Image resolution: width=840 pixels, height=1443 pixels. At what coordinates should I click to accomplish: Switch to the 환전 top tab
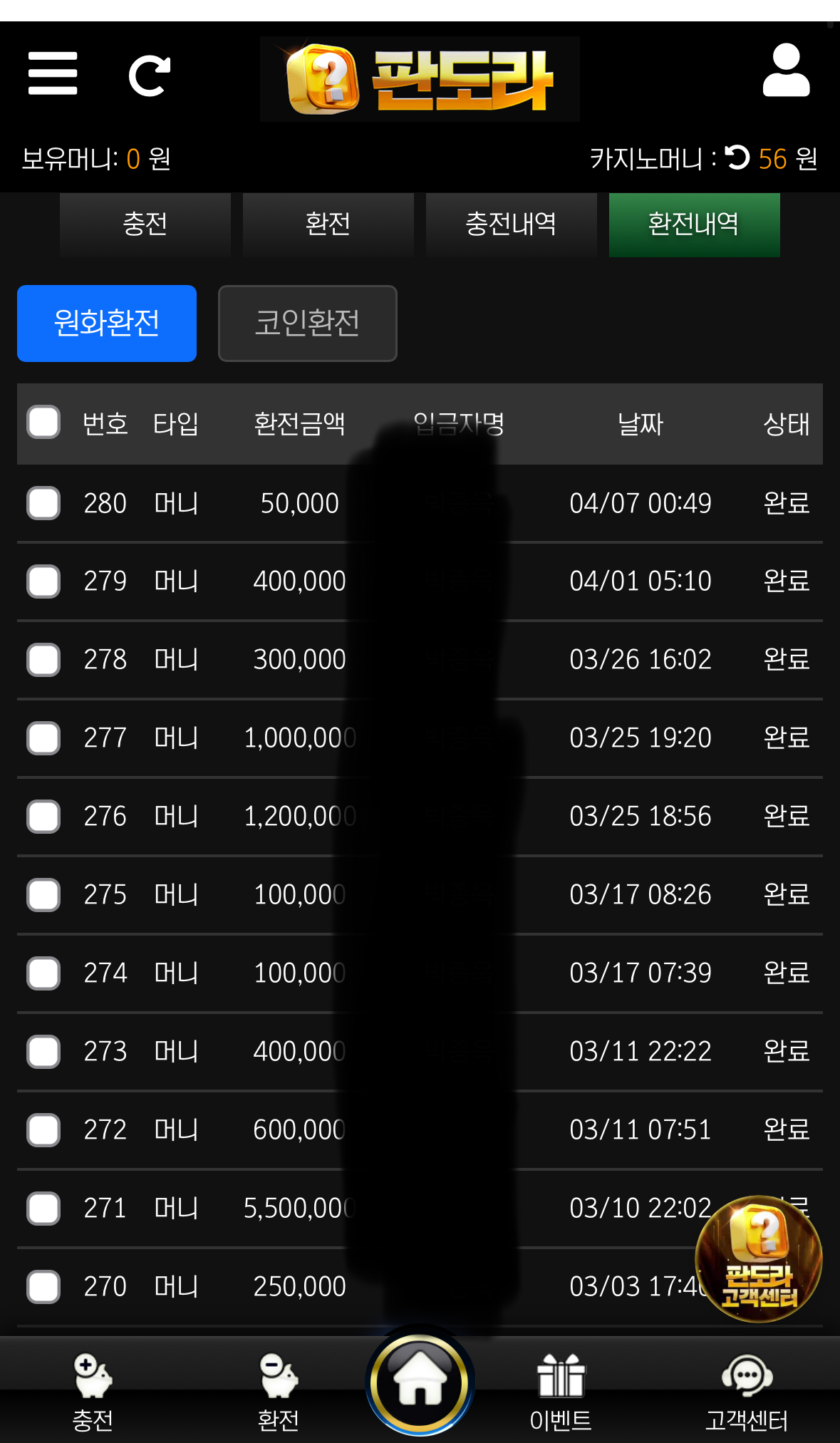pyautogui.click(x=328, y=224)
